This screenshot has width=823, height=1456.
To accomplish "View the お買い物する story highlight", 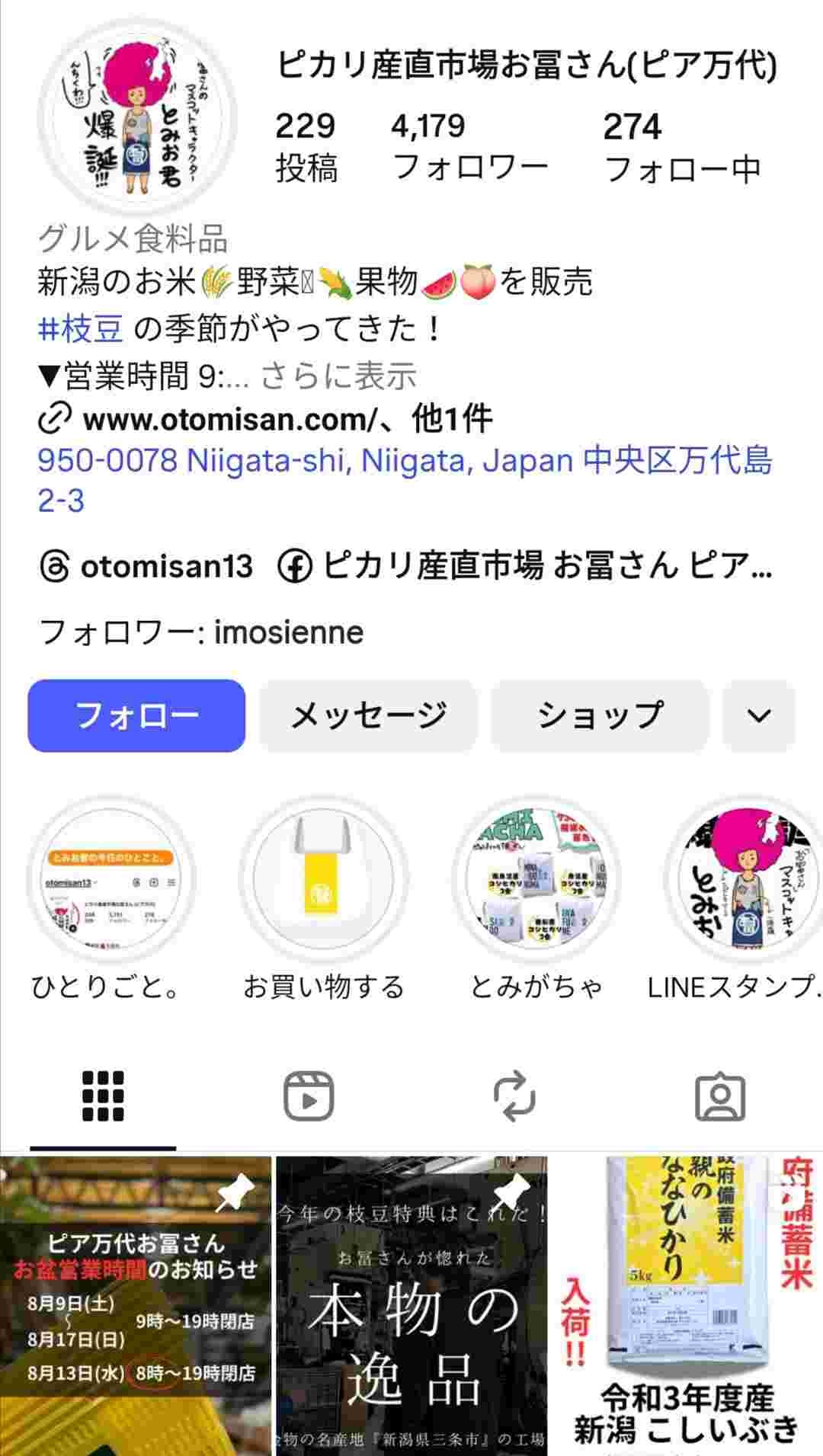I will click(x=323, y=882).
